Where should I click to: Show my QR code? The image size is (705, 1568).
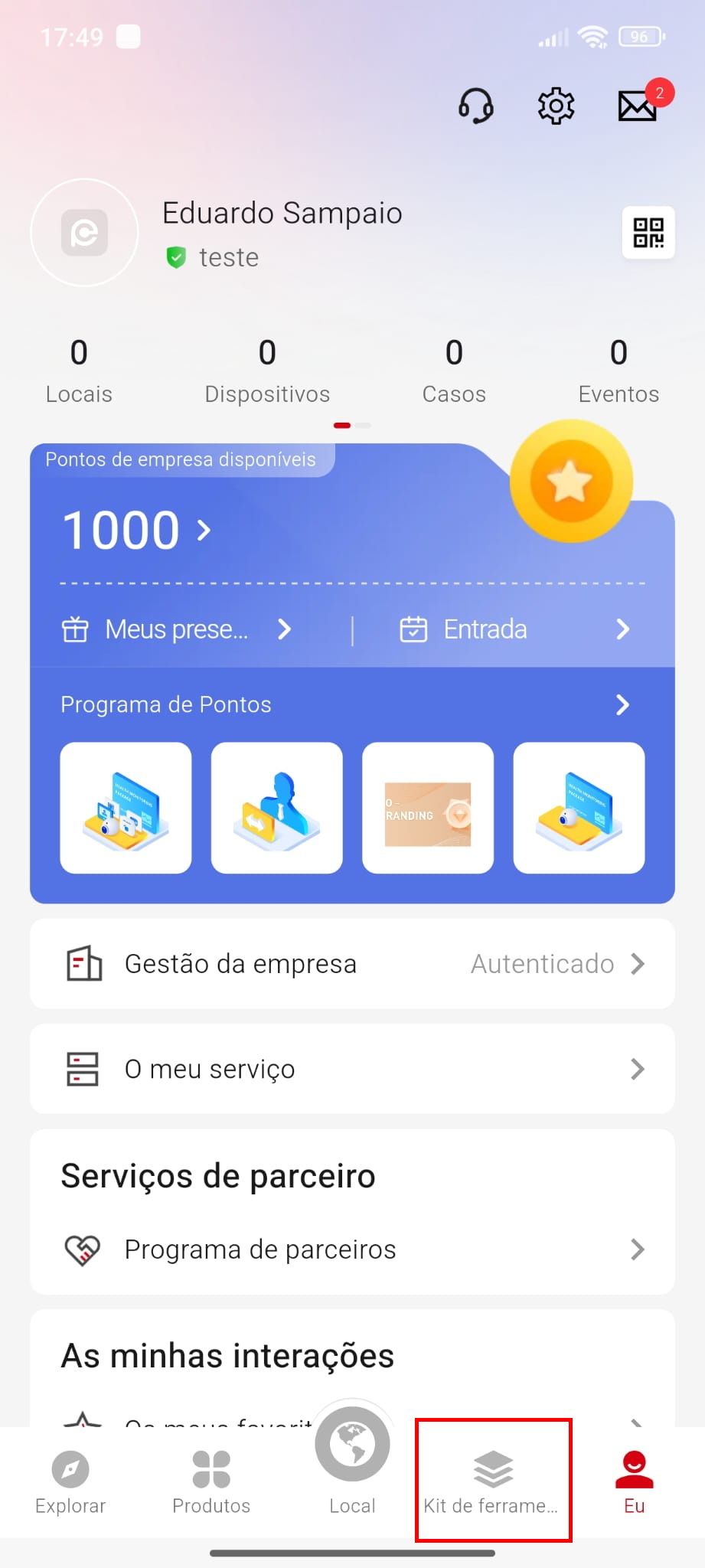648,233
